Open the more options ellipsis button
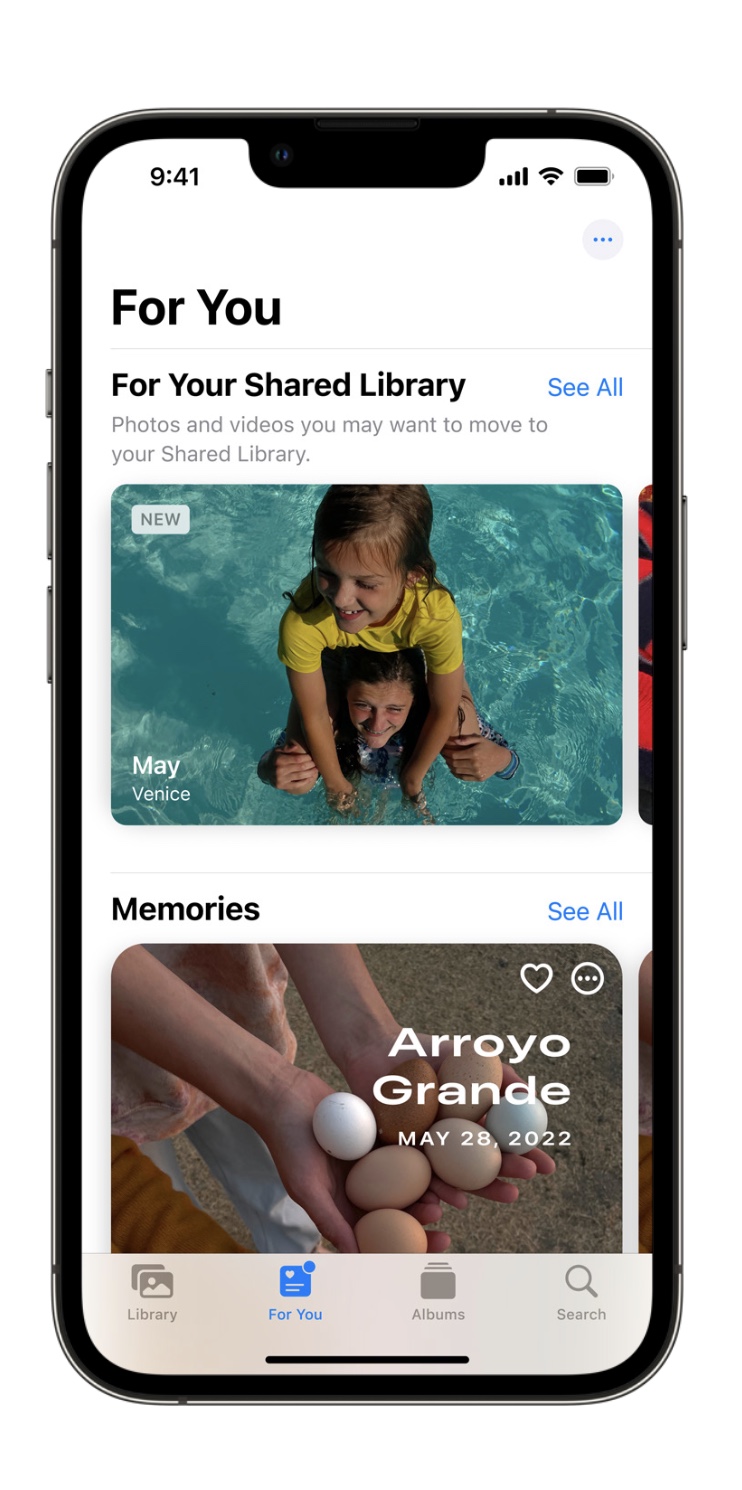This screenshot has width=742, height=1490. (x=602, y=240)
